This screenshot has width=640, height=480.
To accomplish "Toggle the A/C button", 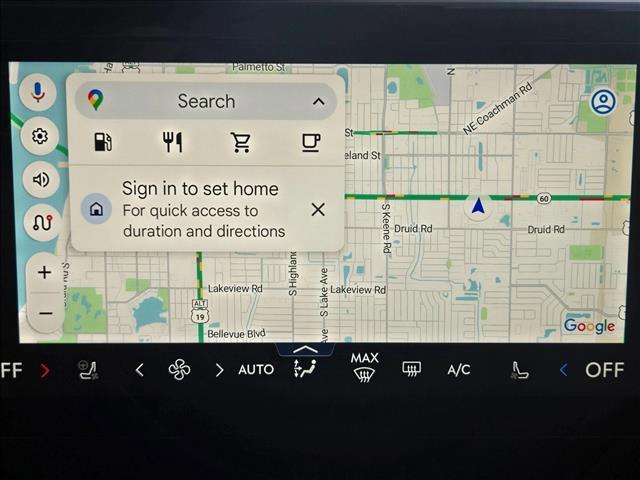I will (459, 370).
